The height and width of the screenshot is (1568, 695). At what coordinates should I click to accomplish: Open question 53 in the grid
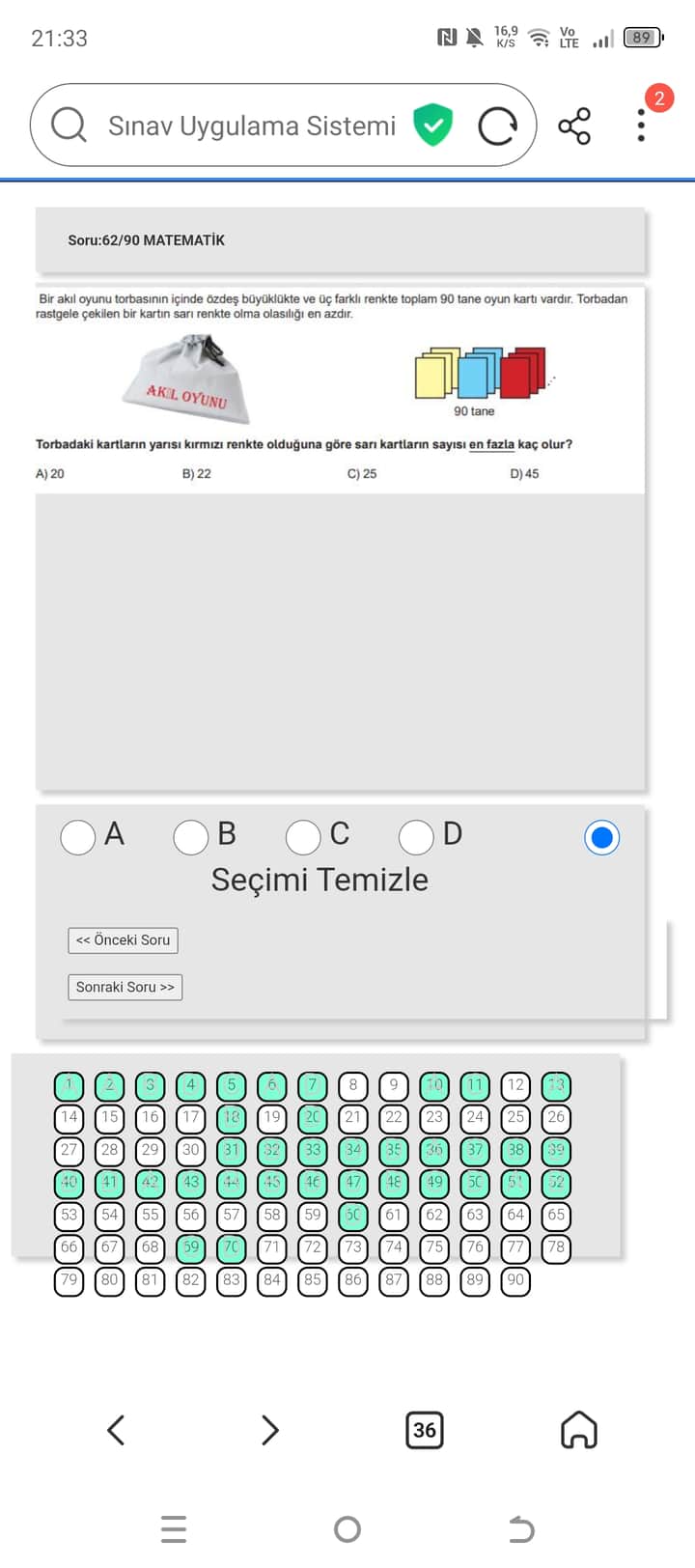tap(69, 1215)
